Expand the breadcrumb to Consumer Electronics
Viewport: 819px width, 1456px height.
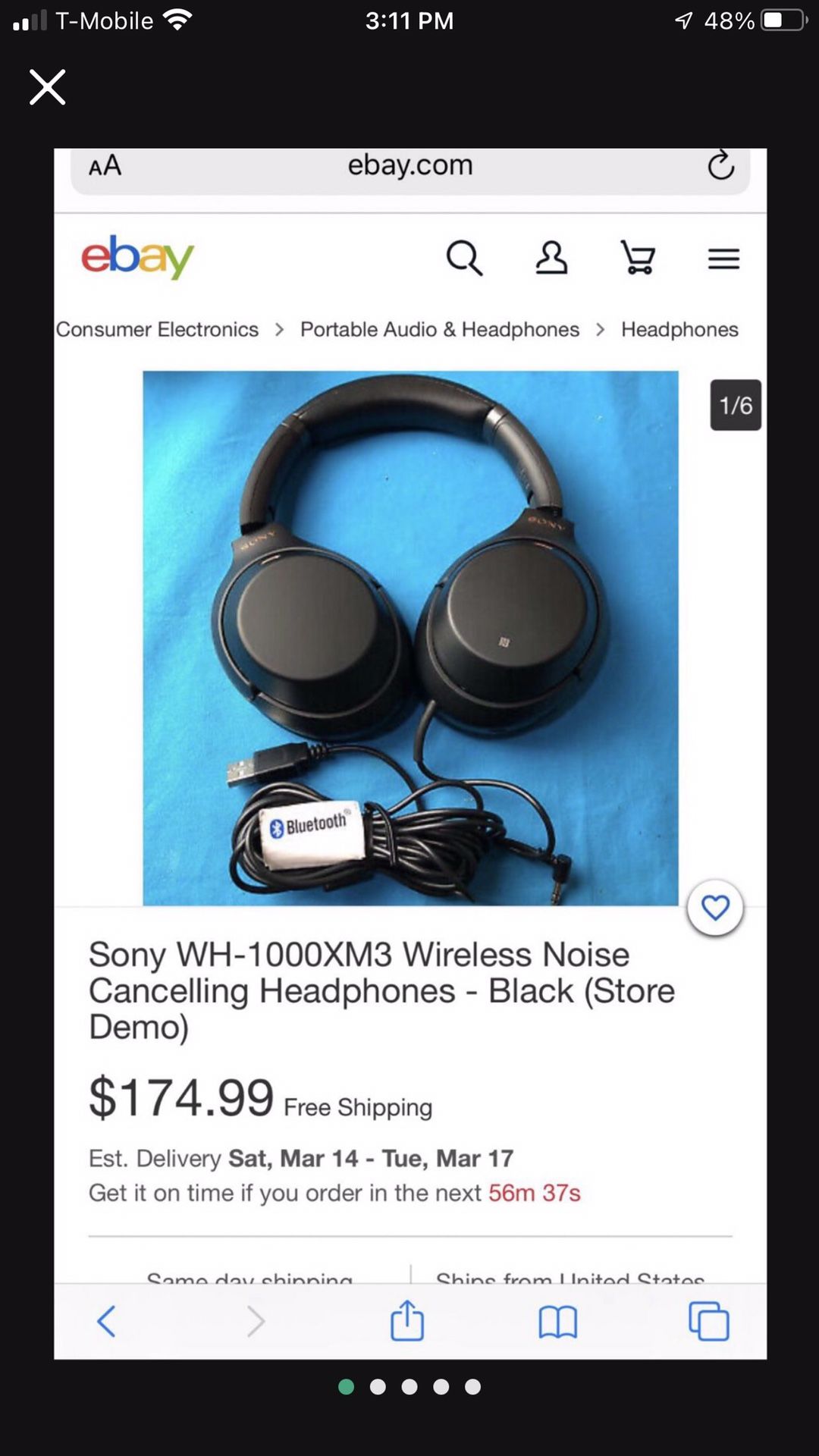157,329
